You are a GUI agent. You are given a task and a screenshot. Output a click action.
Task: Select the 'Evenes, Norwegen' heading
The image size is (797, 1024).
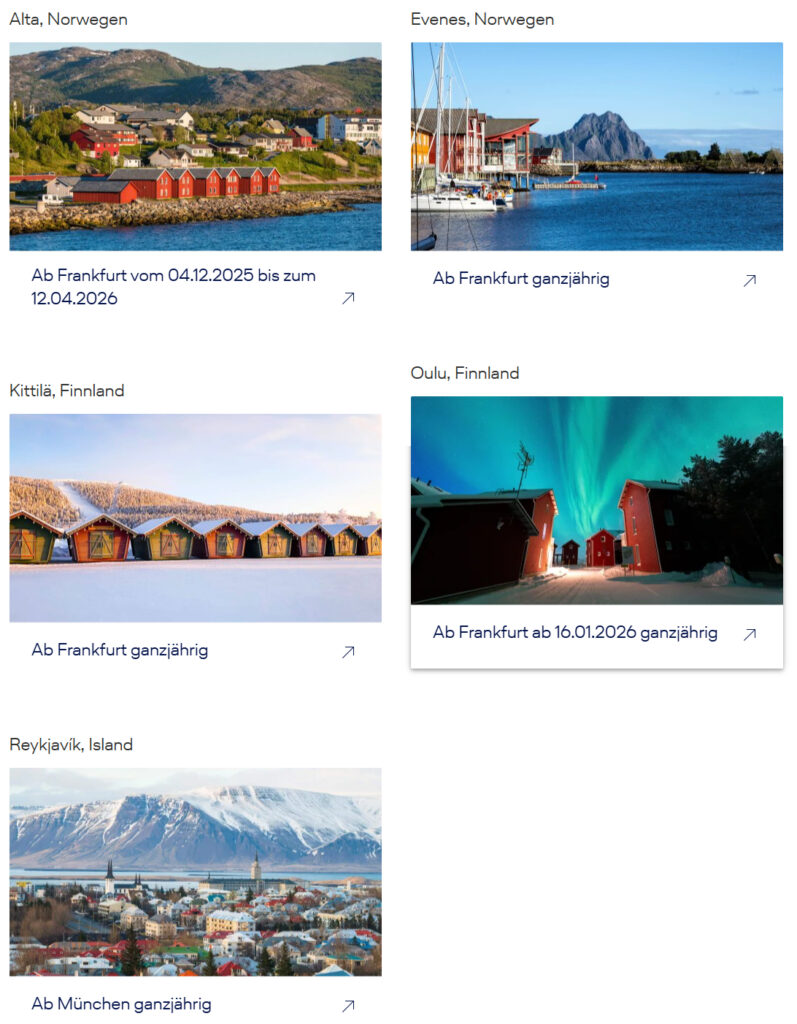tap(481, 18)
